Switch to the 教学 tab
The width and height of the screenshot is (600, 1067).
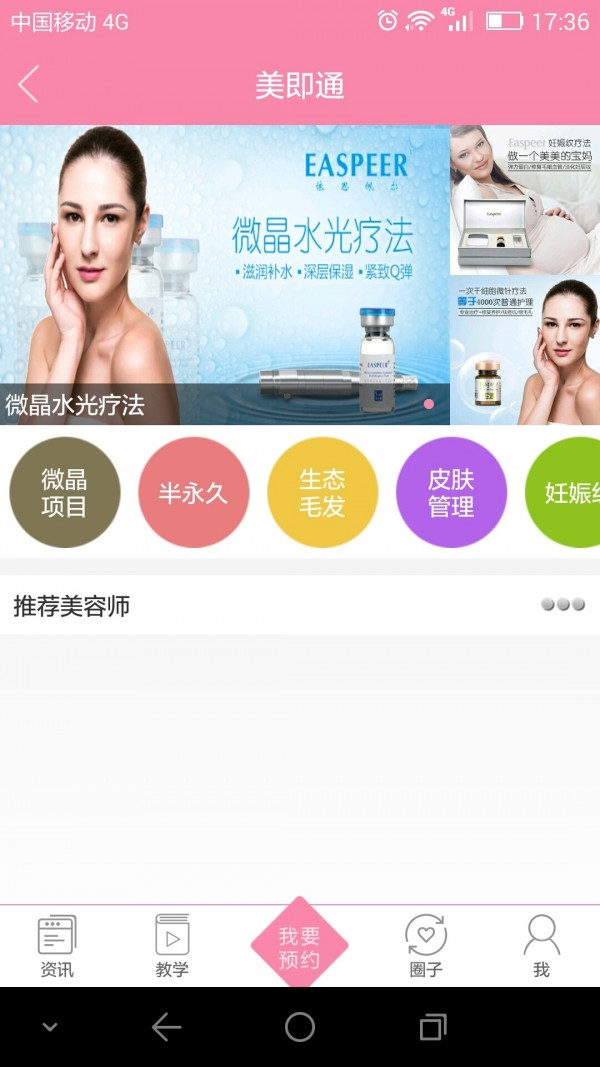tap(172, 946)
